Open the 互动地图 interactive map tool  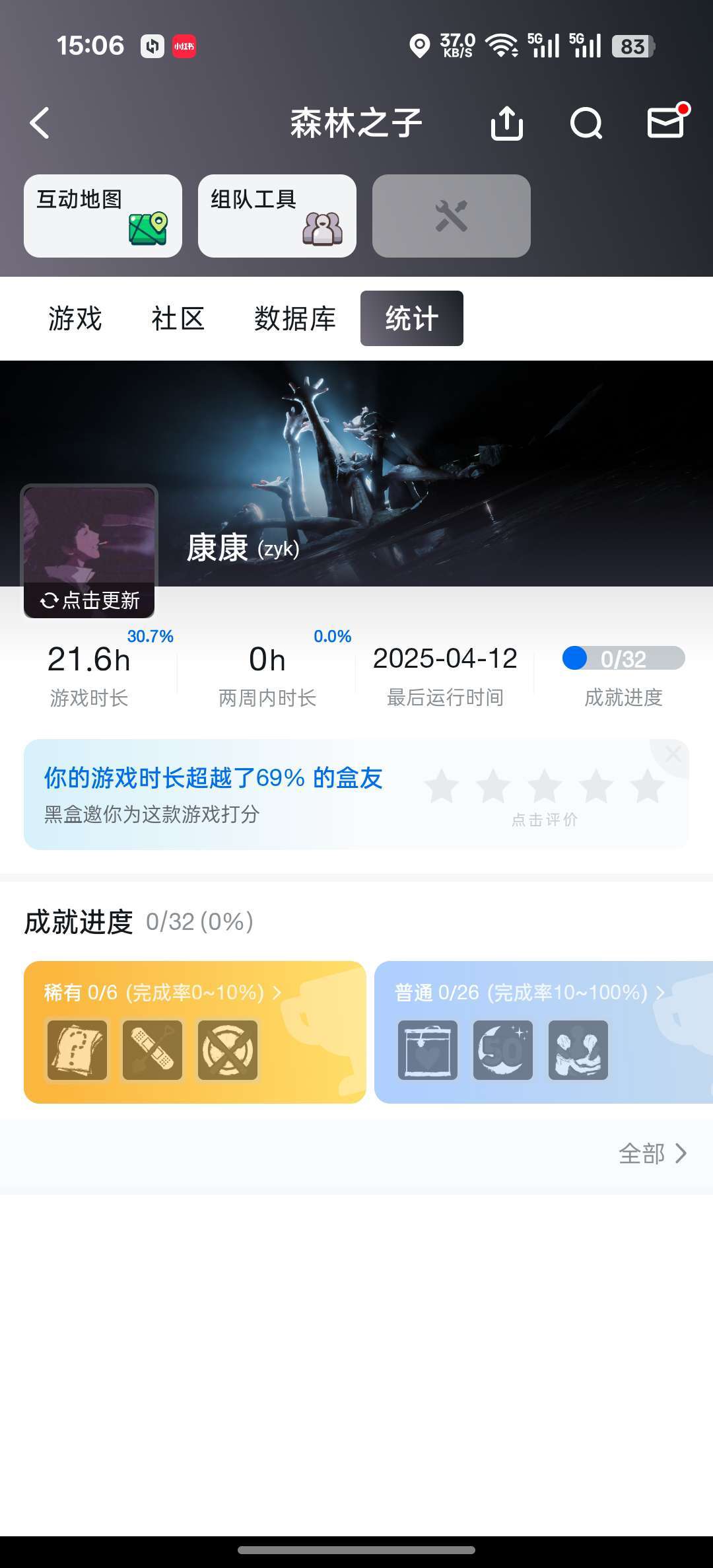[103, 216]
